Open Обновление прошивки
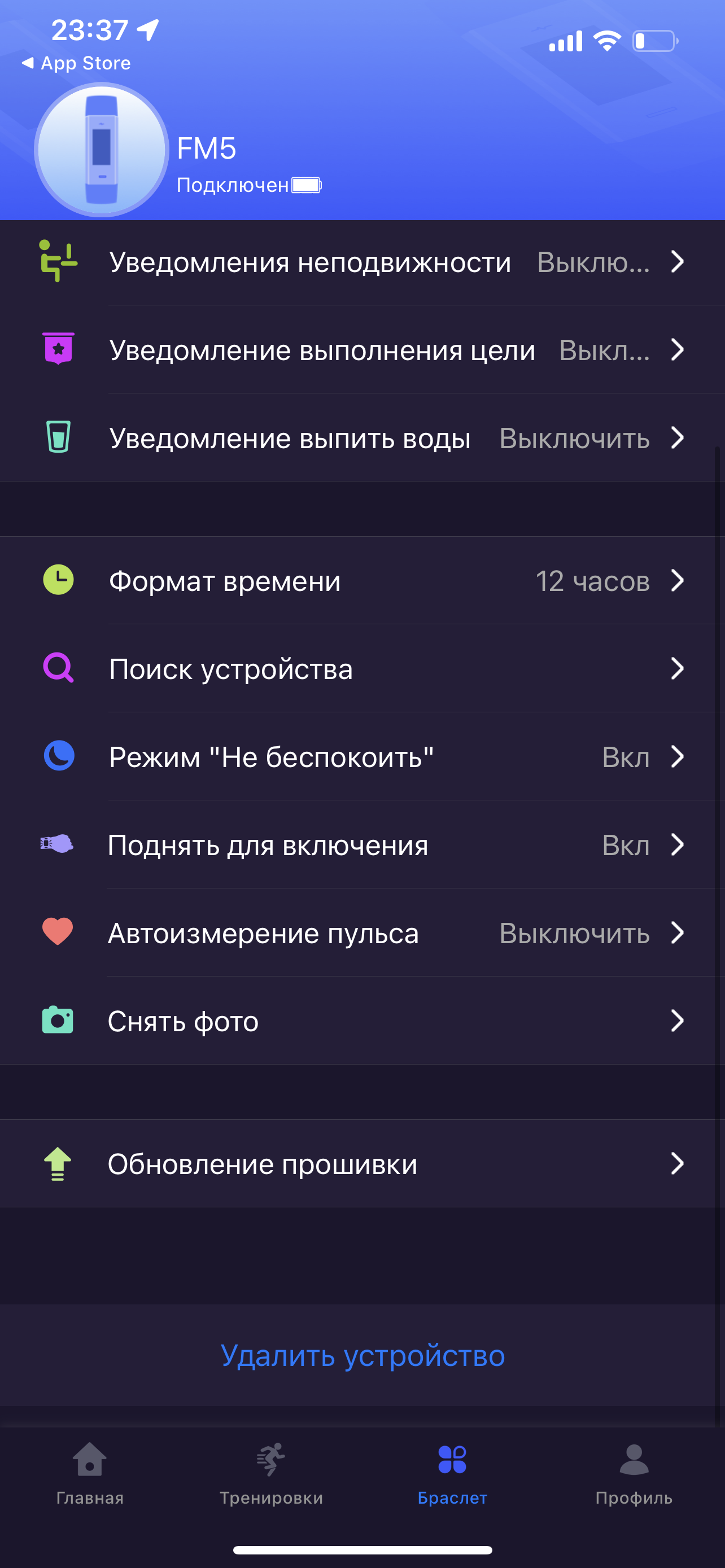The image size is (725, 1568). [x=362, y=1164]
